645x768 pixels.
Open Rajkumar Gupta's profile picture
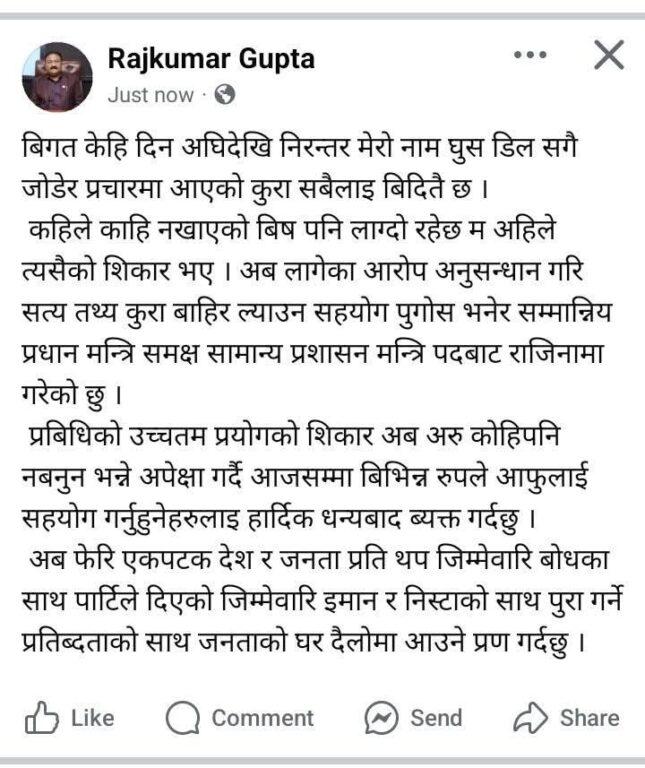point(57,77)
